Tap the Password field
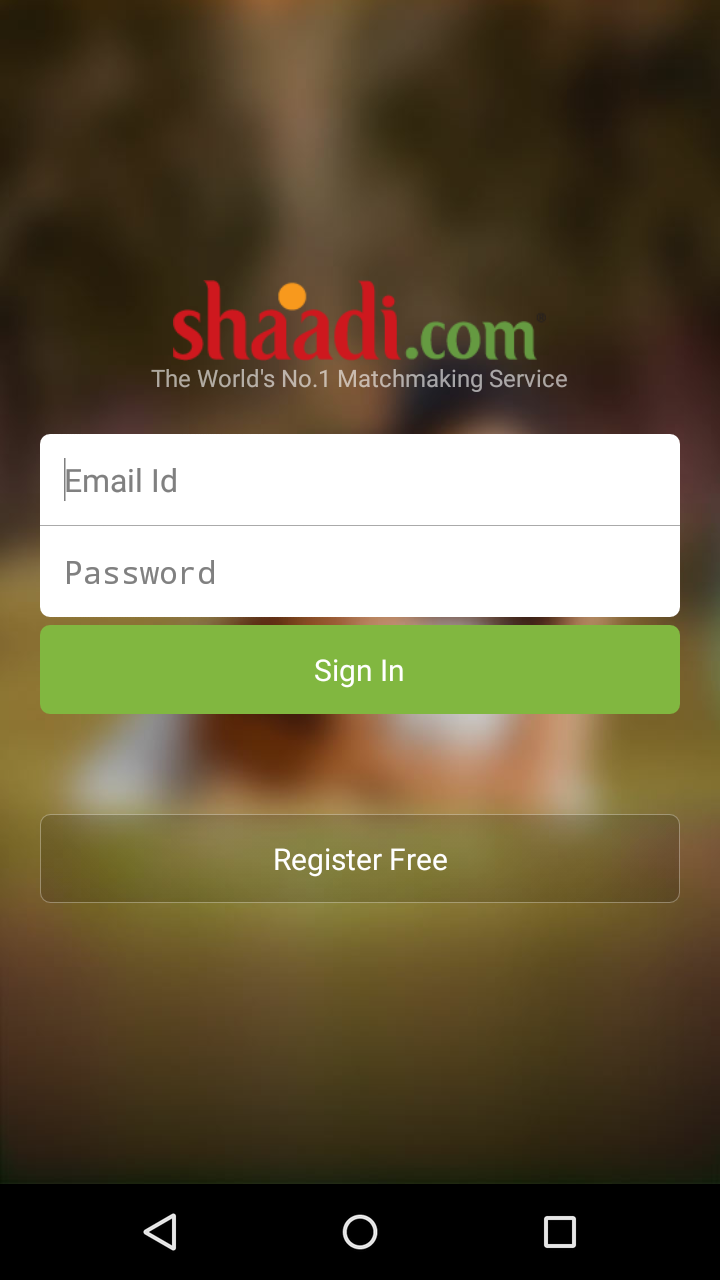The width and height of the screenshot is (720, 1280). [360, 572]
